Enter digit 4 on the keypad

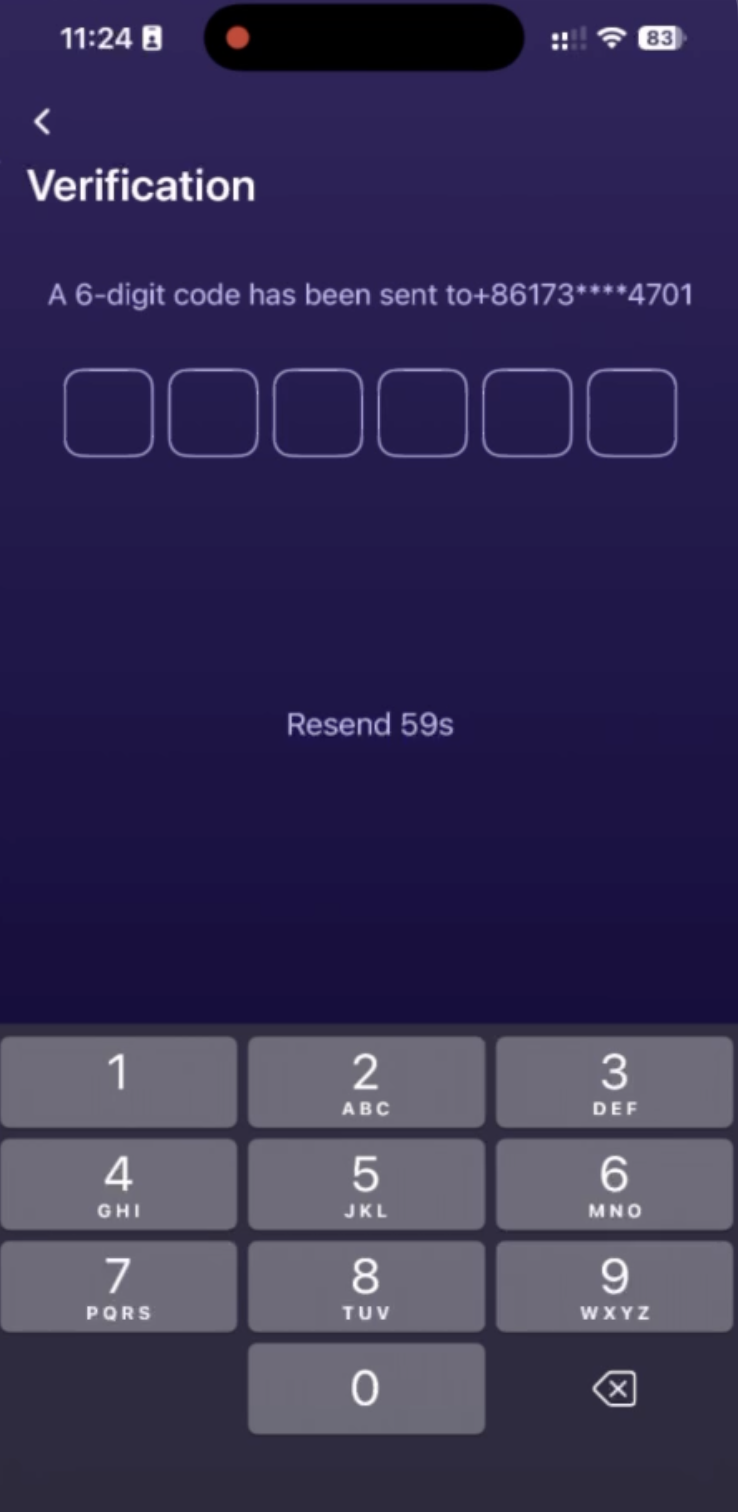(118, 1184)
